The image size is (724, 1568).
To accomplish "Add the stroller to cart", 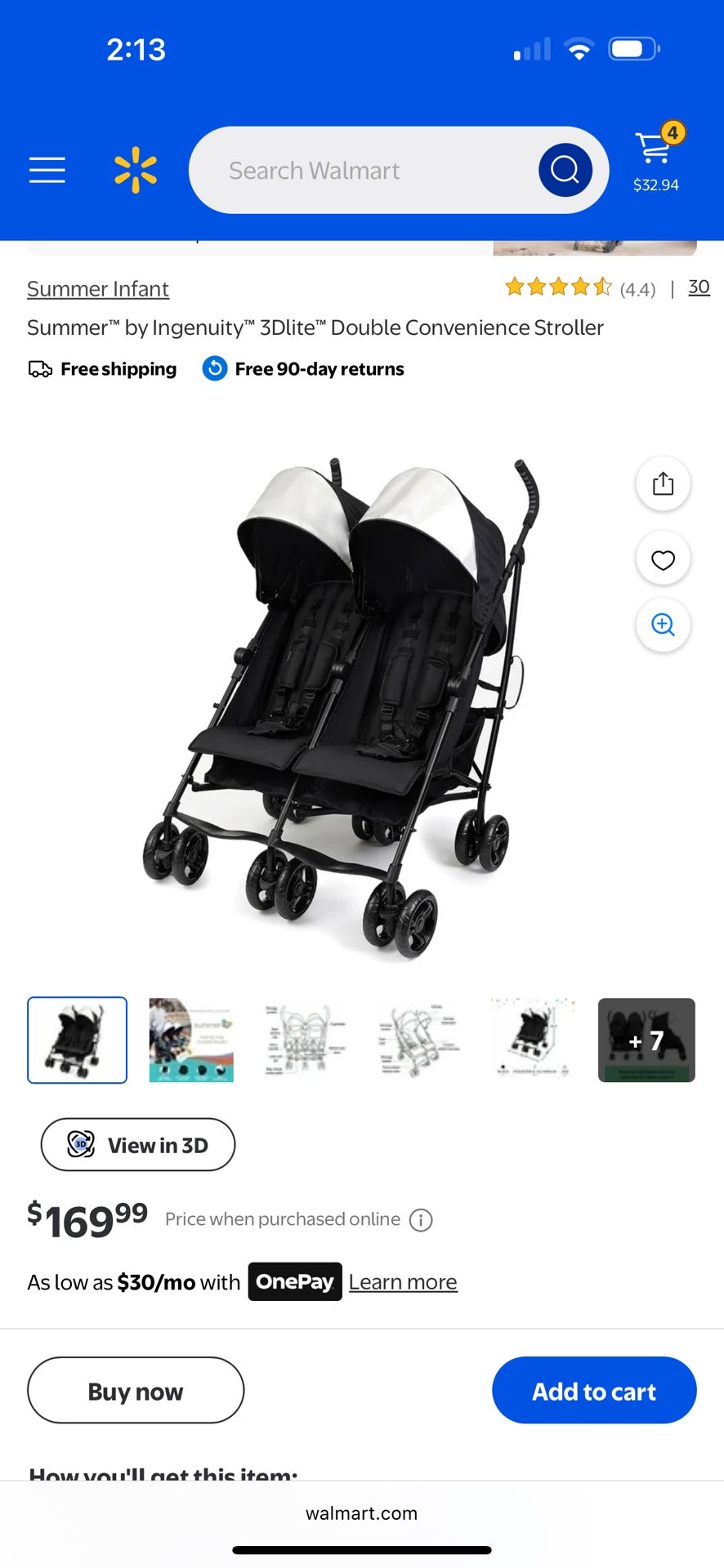I will (594, 1391).
